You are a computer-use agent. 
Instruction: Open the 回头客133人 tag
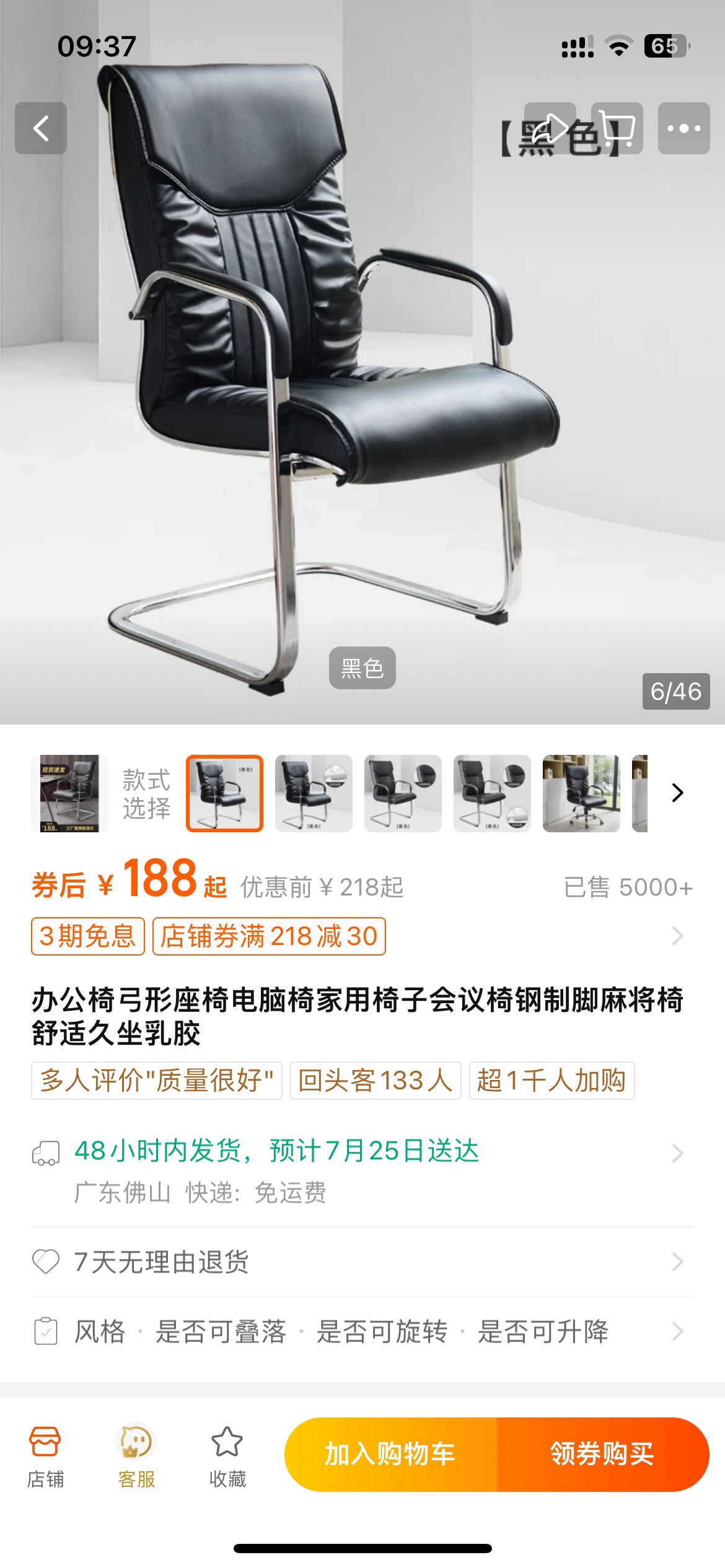(x=376, y=1081)
